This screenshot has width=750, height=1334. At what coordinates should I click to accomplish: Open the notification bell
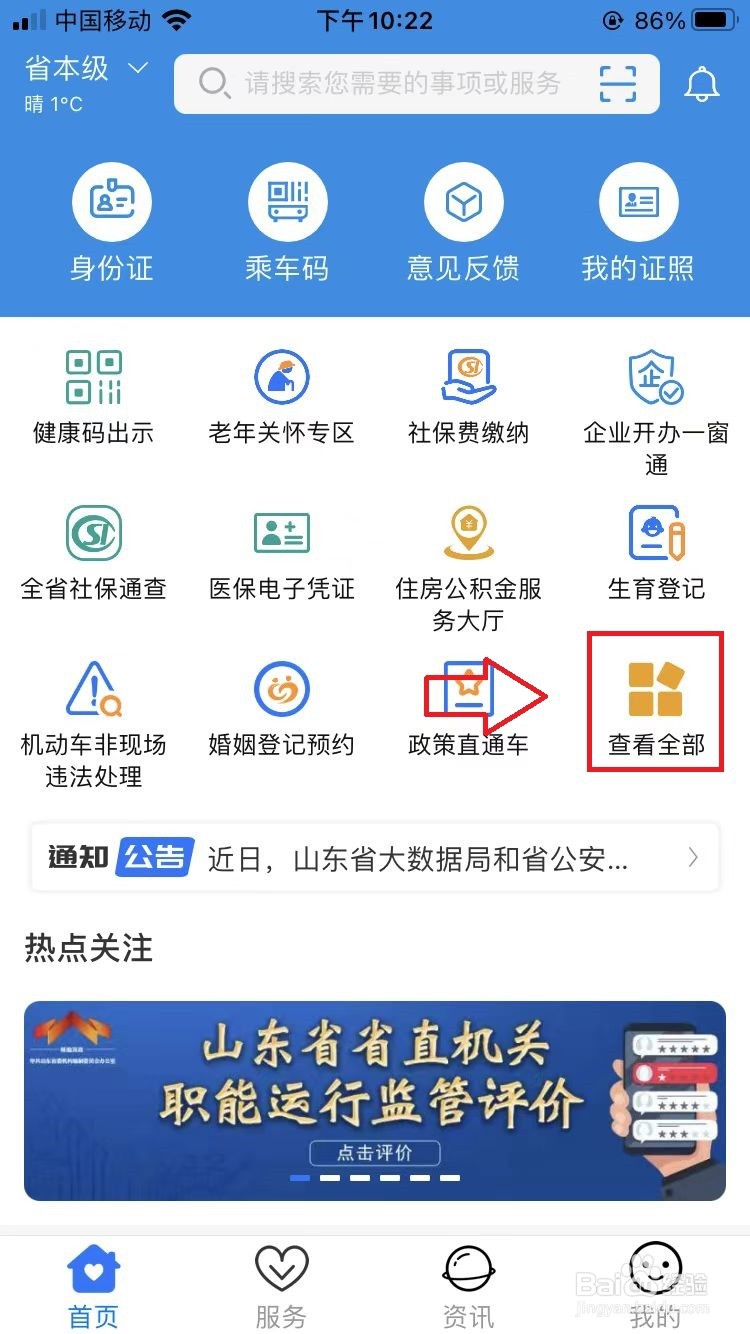(x=701, y=84)
